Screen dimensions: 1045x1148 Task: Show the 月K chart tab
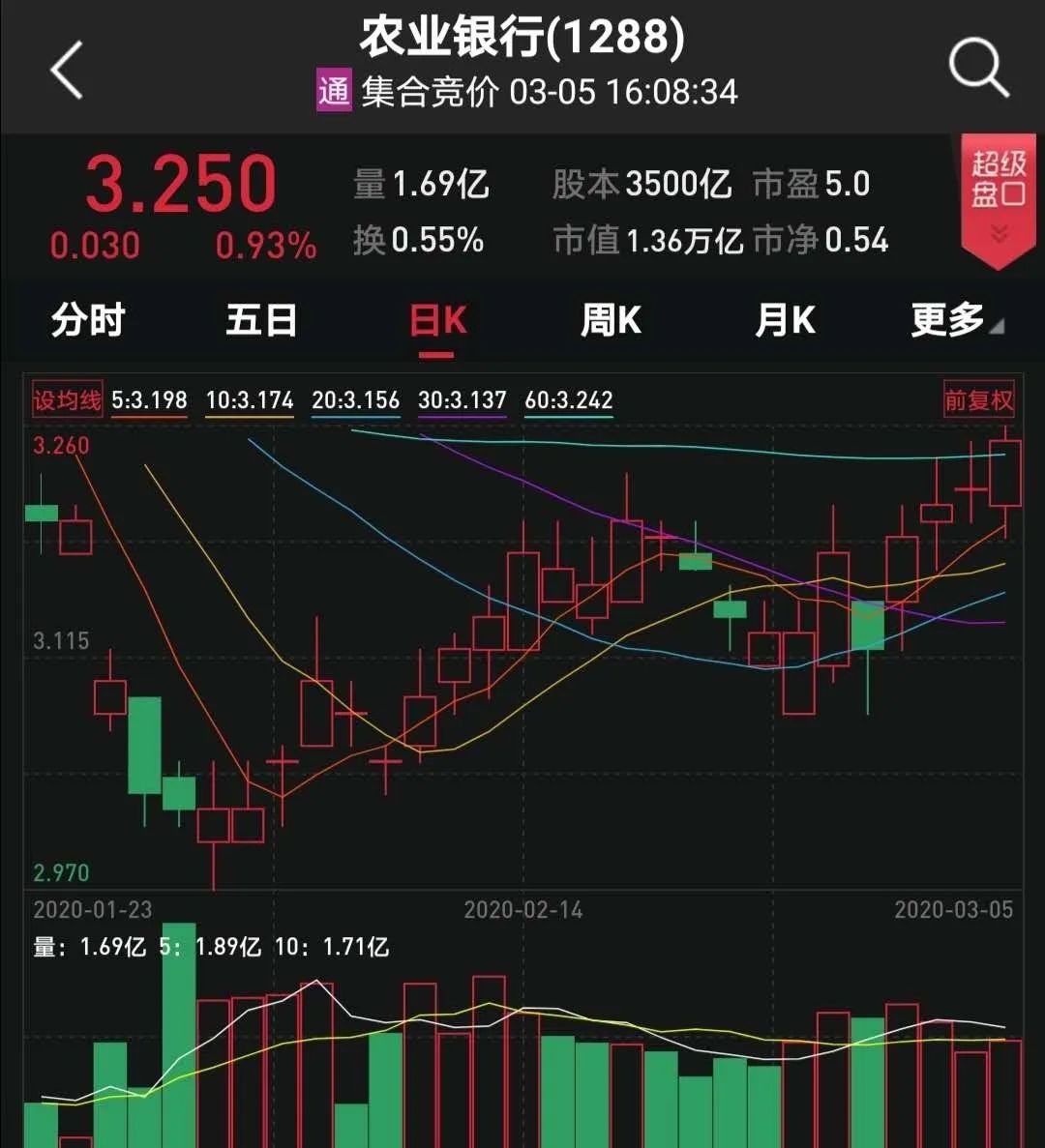tap(785, 320)
